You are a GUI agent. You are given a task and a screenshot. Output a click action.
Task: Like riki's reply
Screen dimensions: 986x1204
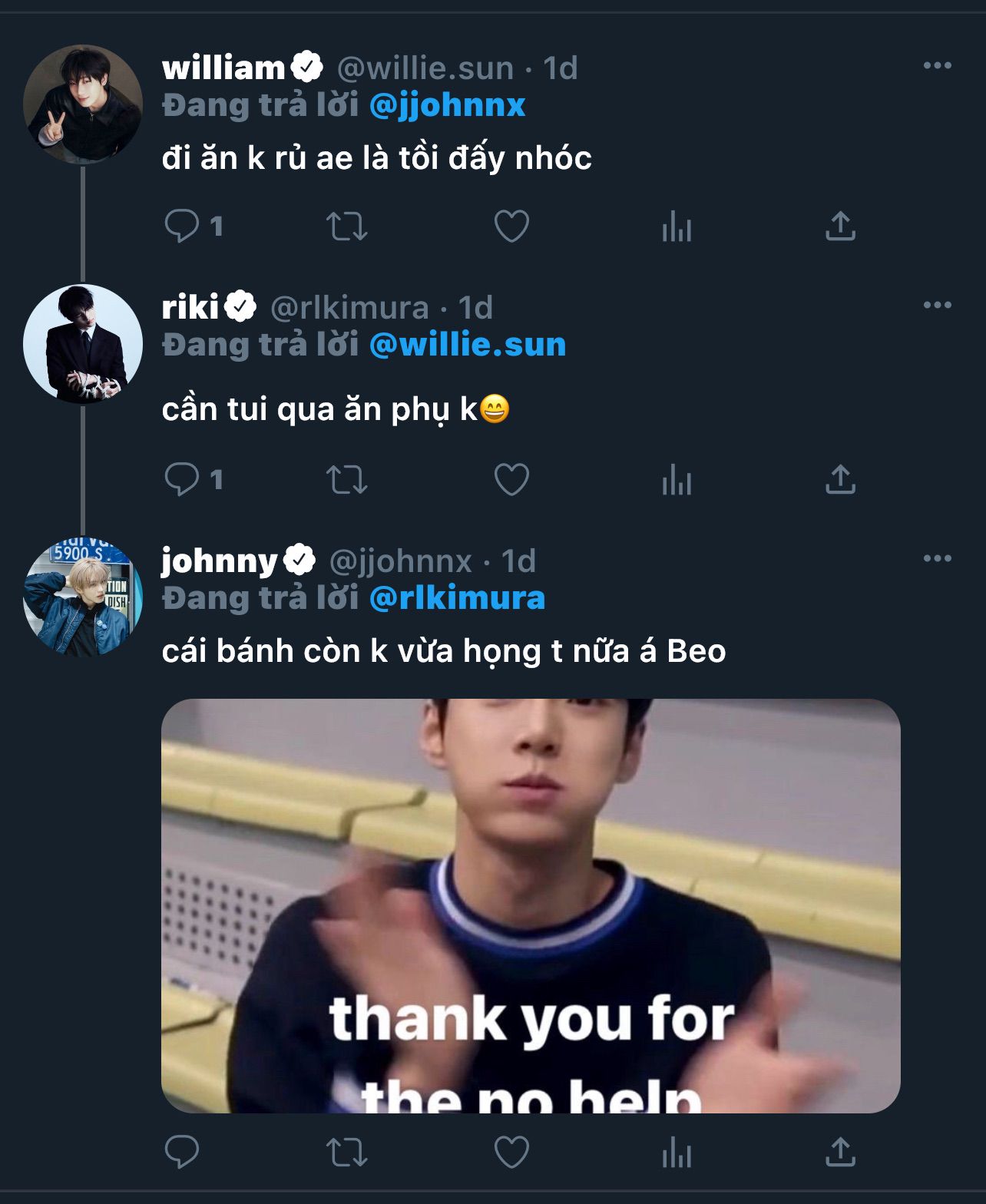pos(511,480)
